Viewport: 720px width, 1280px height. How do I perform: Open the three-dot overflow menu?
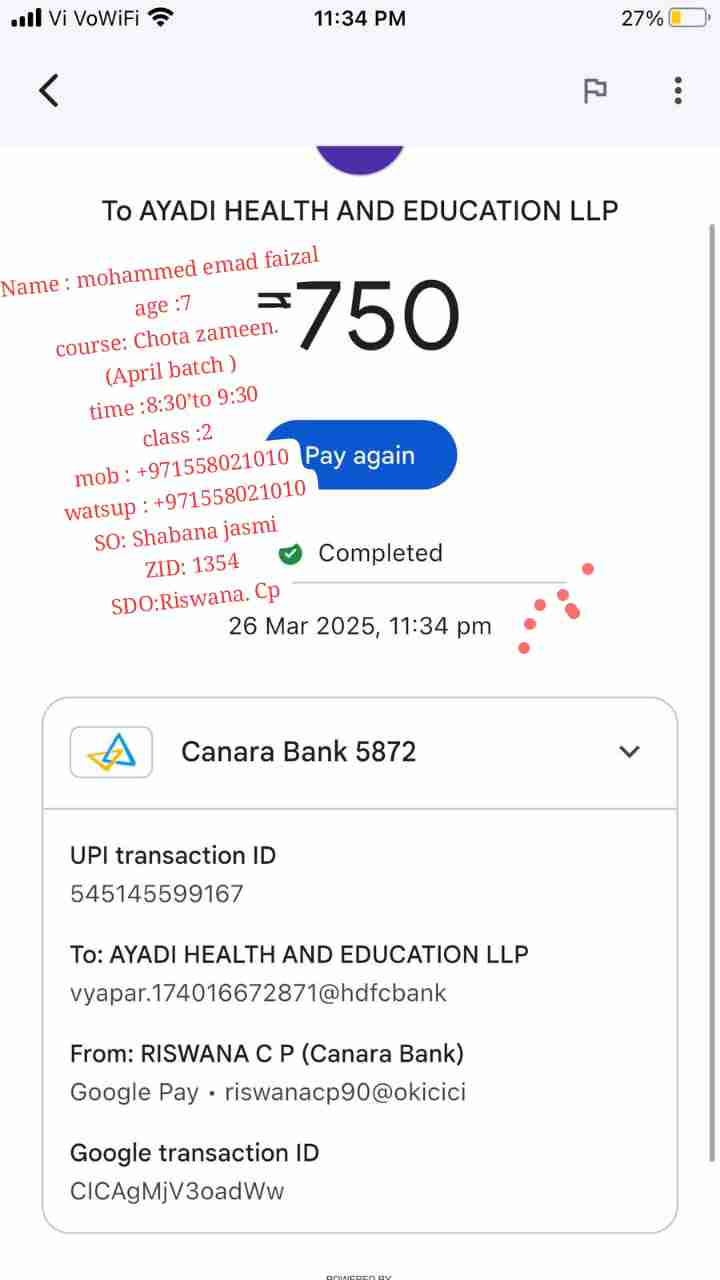click(x=678, y=91)
